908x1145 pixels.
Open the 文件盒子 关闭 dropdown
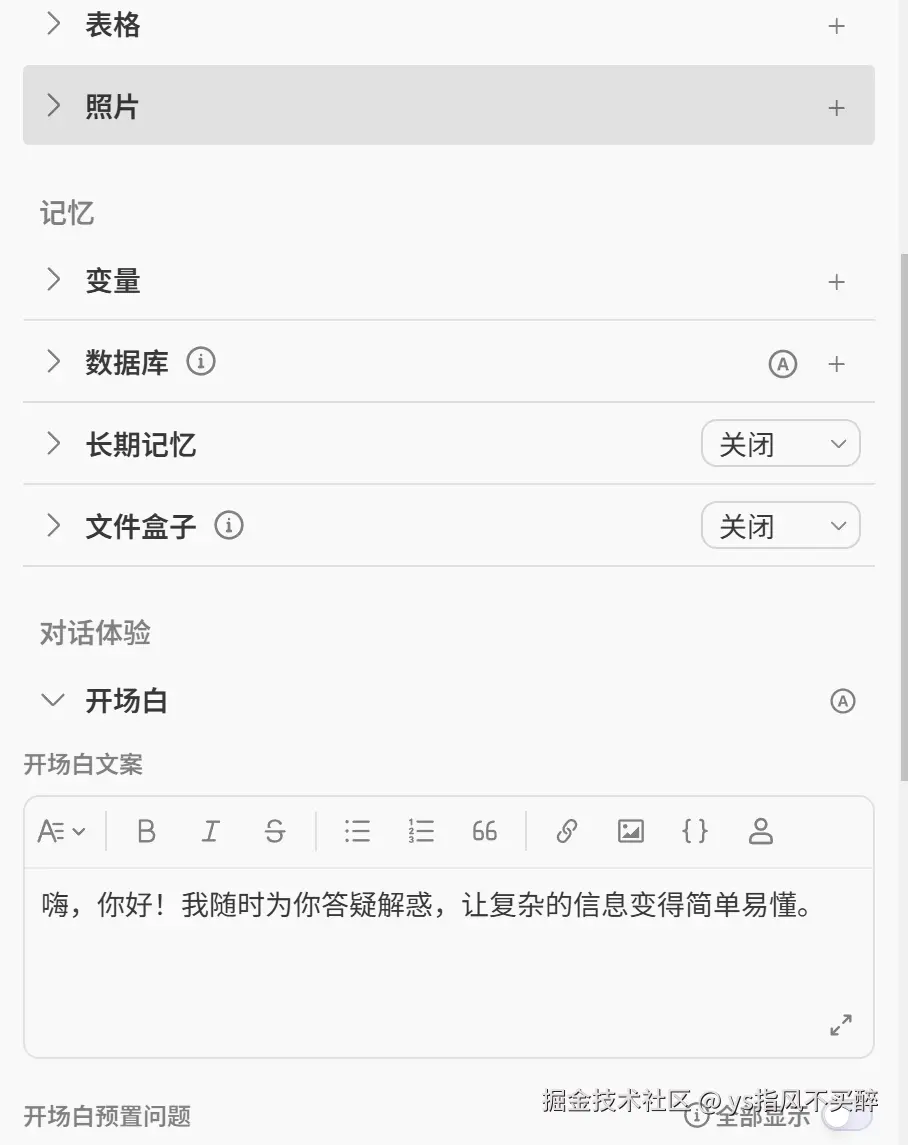pos(780,526)
